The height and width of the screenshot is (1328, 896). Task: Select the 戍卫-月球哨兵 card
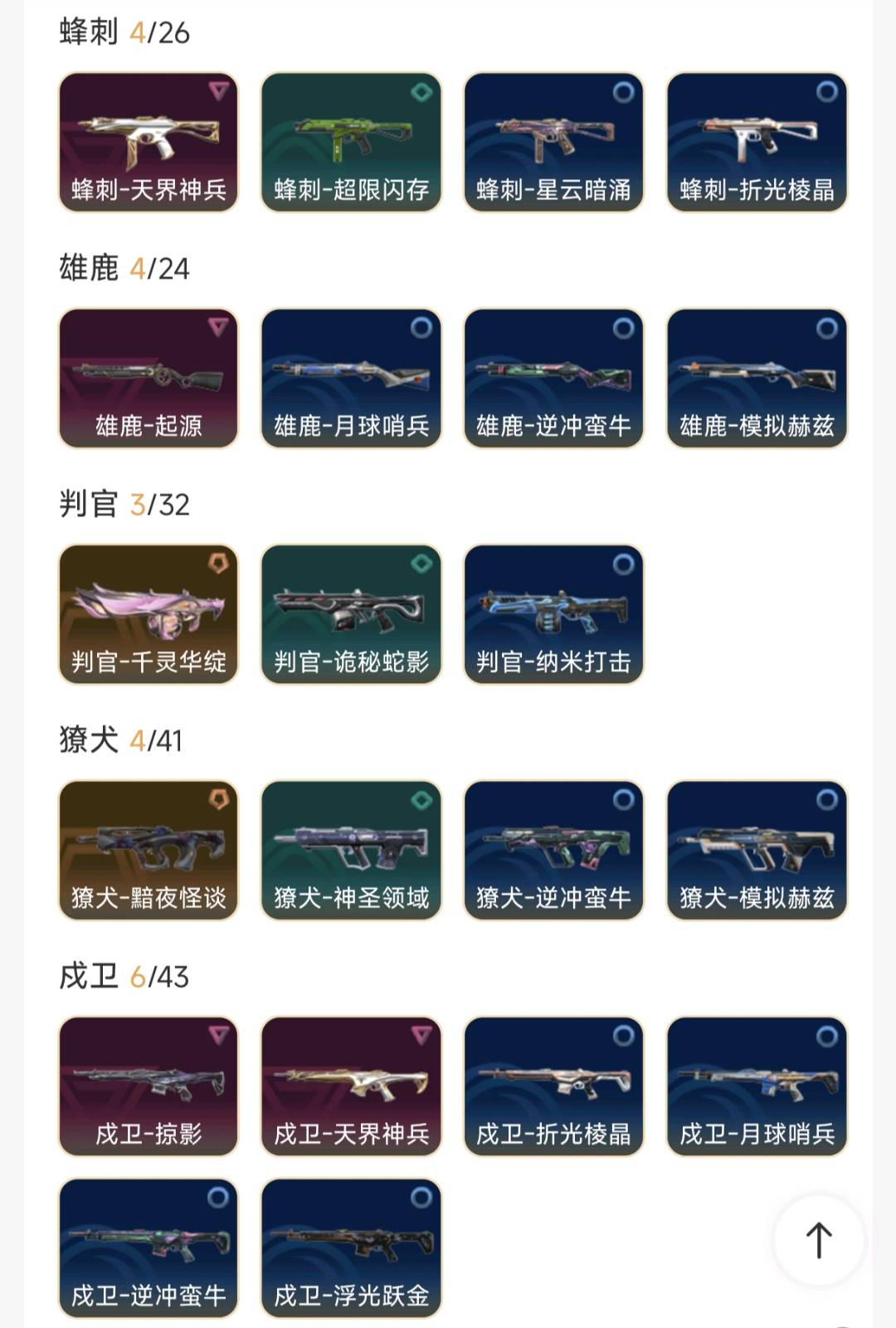click(757, 1086)
